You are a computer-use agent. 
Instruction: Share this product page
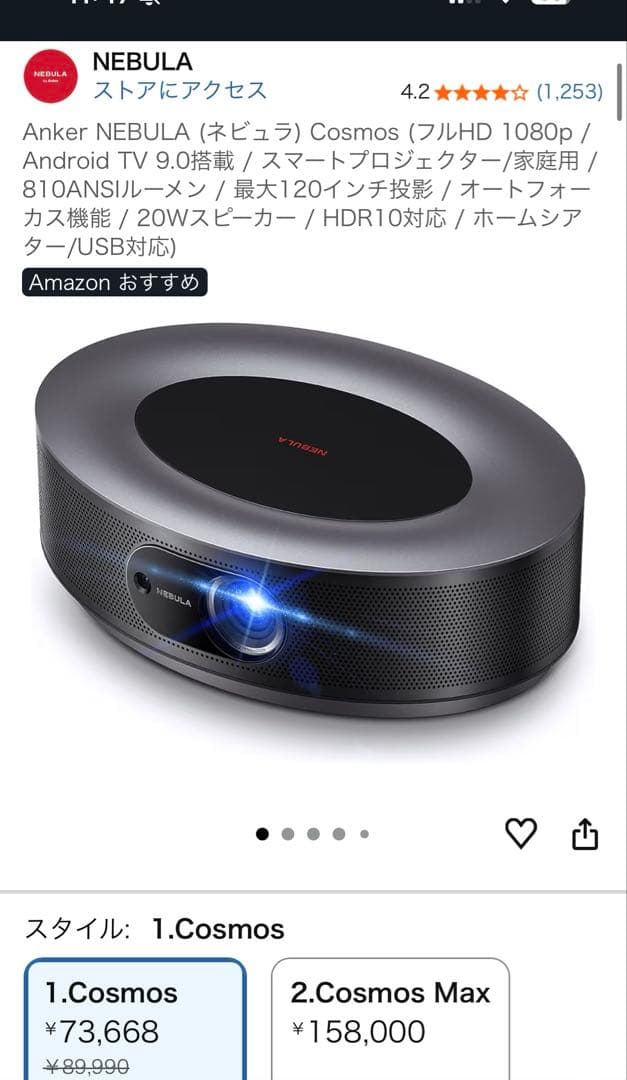585,833
